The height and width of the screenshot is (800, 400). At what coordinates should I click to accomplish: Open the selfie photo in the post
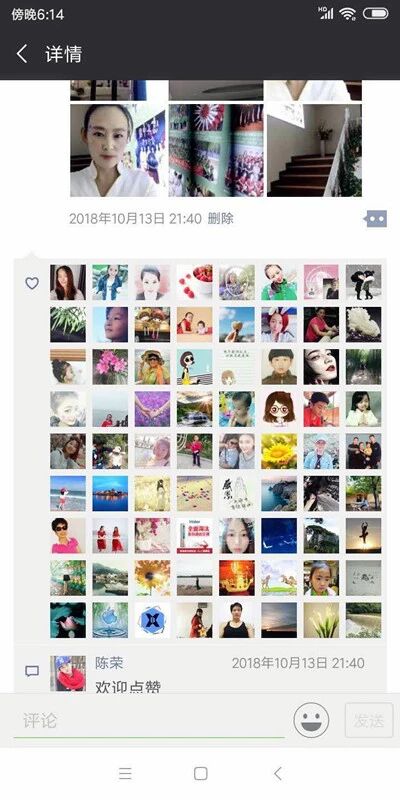pos(118,151)
